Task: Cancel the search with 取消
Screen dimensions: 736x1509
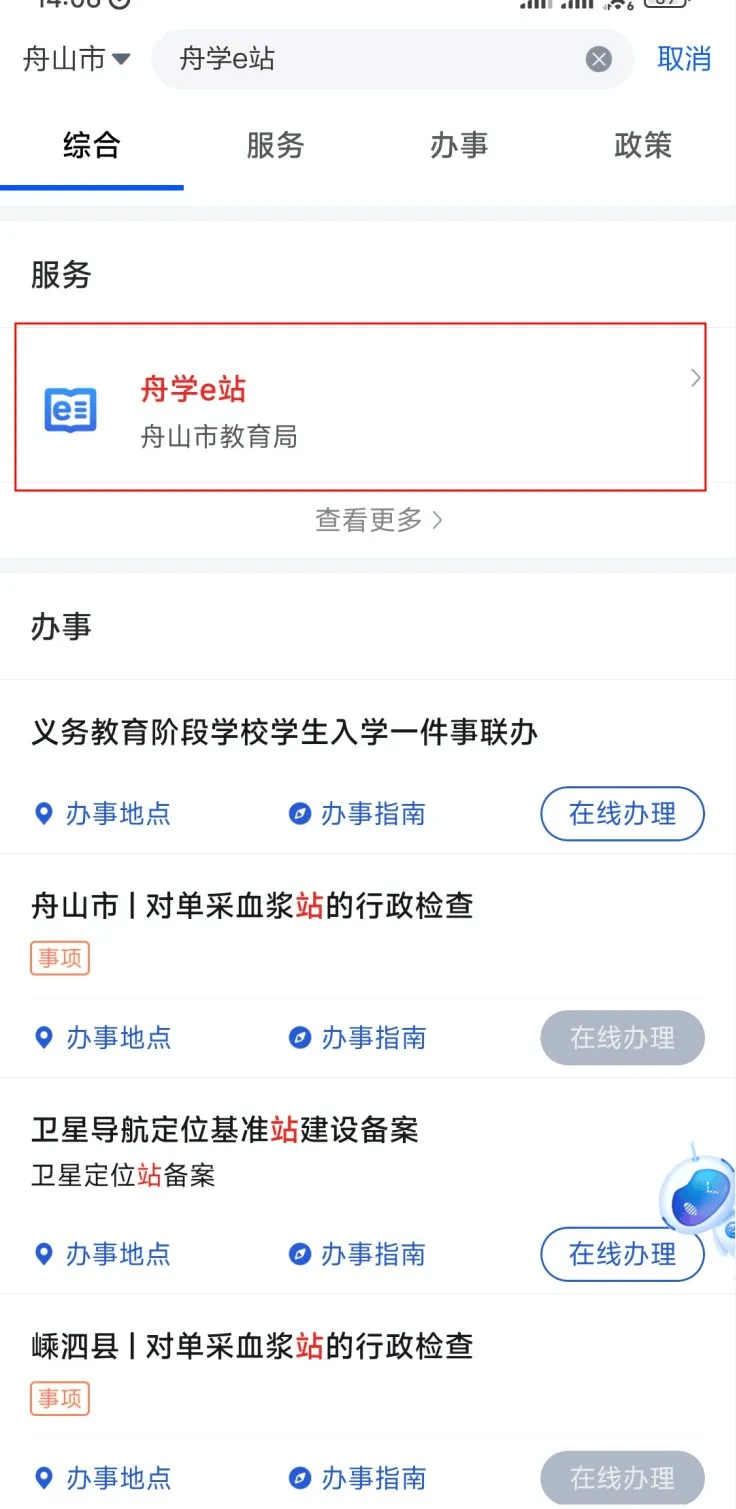Action: [x=684, y=59]
